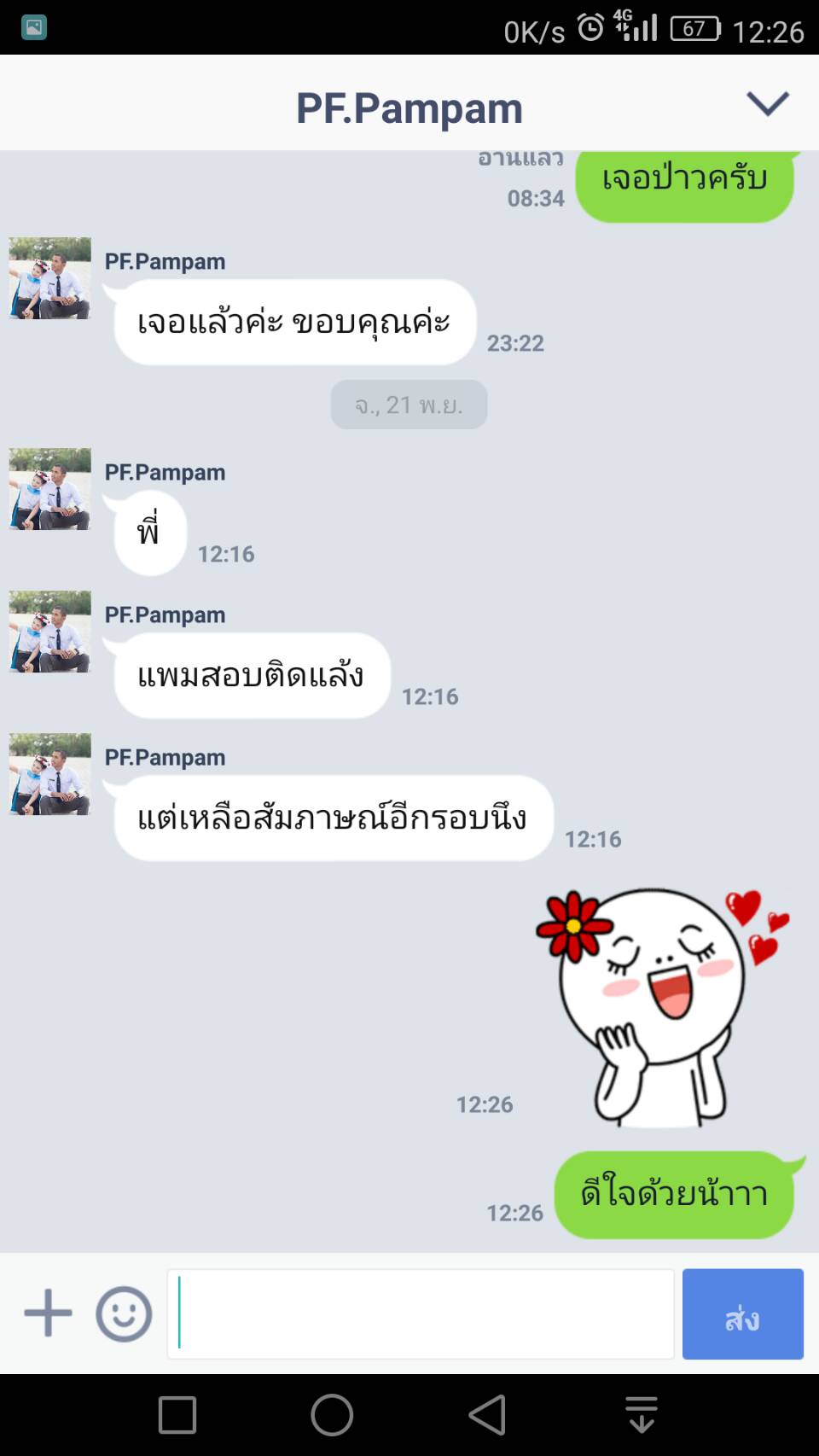Hide the navigation bar with the down-arrow icon
The image size is (819, 1456).
click(641, 1414)
